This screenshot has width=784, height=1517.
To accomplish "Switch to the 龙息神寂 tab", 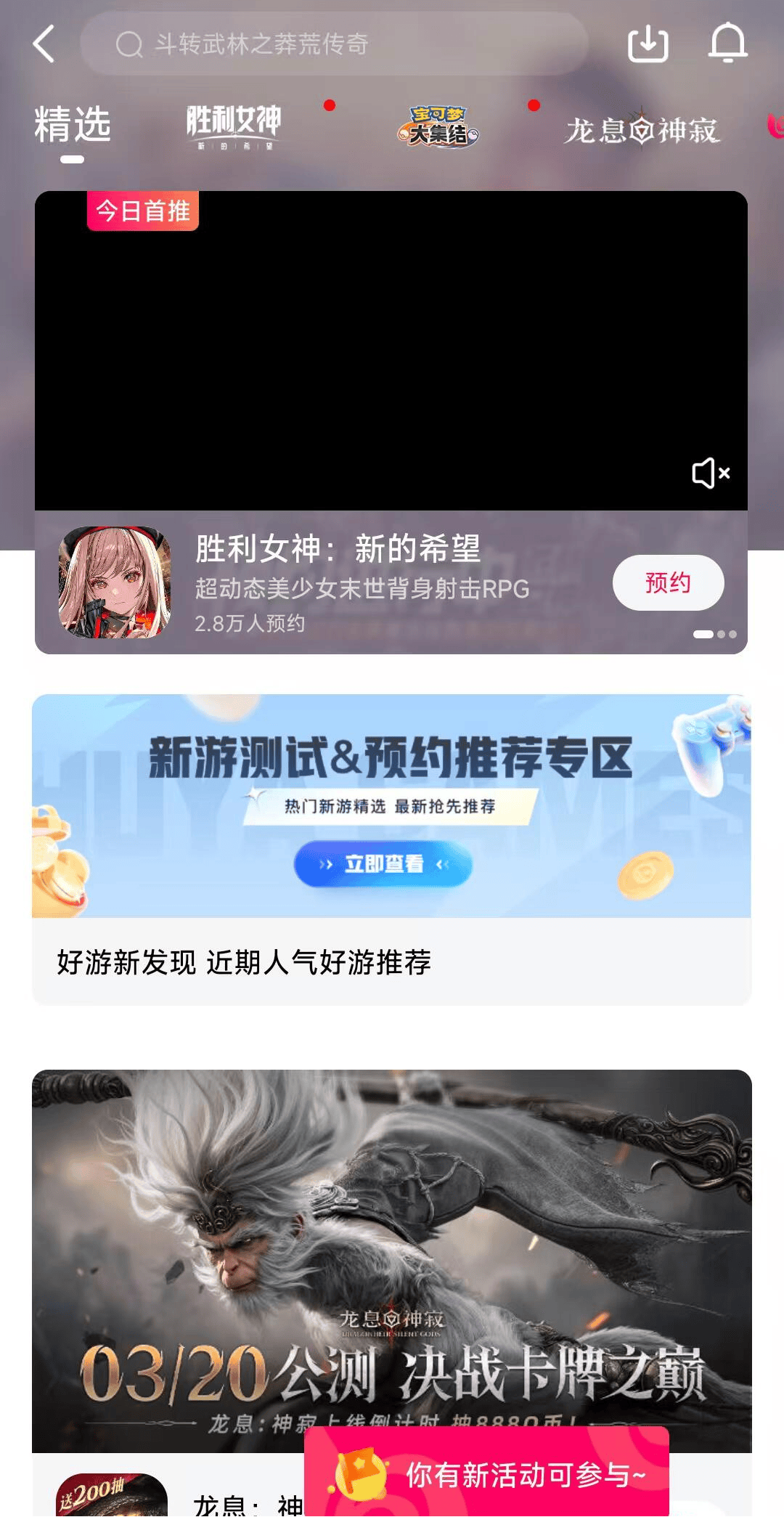I will [x=642, y=129].
